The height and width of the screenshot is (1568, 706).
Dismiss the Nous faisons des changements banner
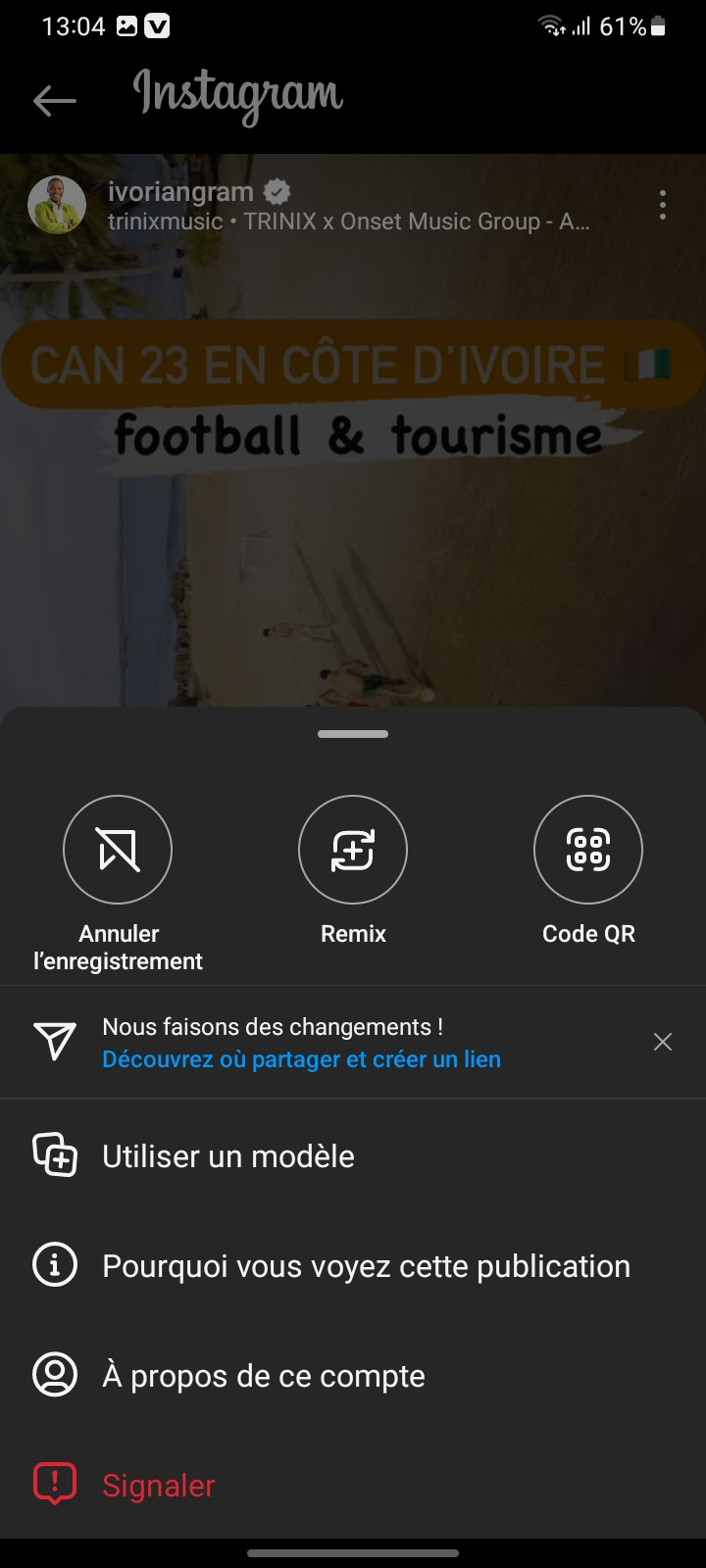tap(663, 1042)
